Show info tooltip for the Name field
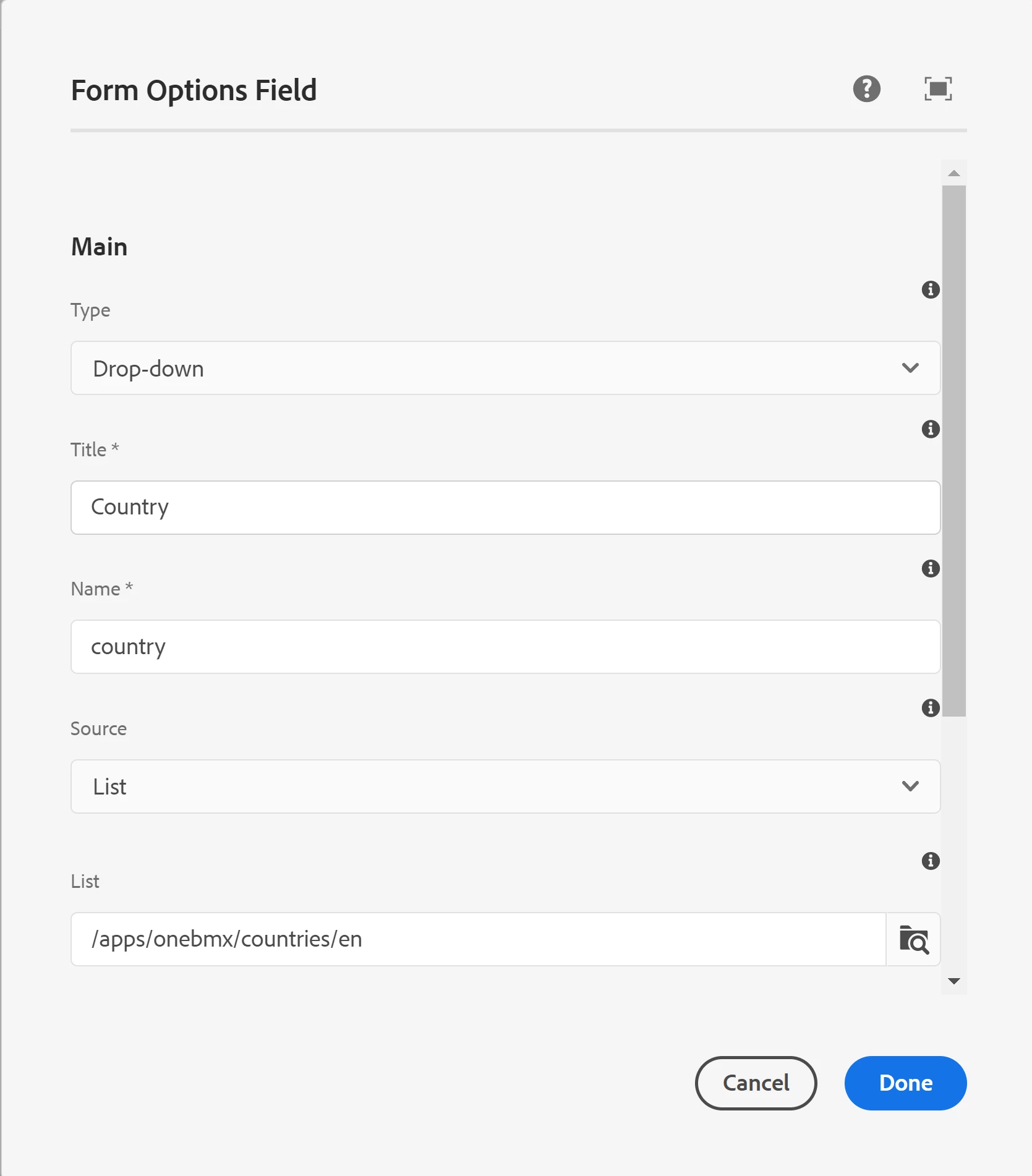This screenshot has height=1176, width=1032. 930,568
